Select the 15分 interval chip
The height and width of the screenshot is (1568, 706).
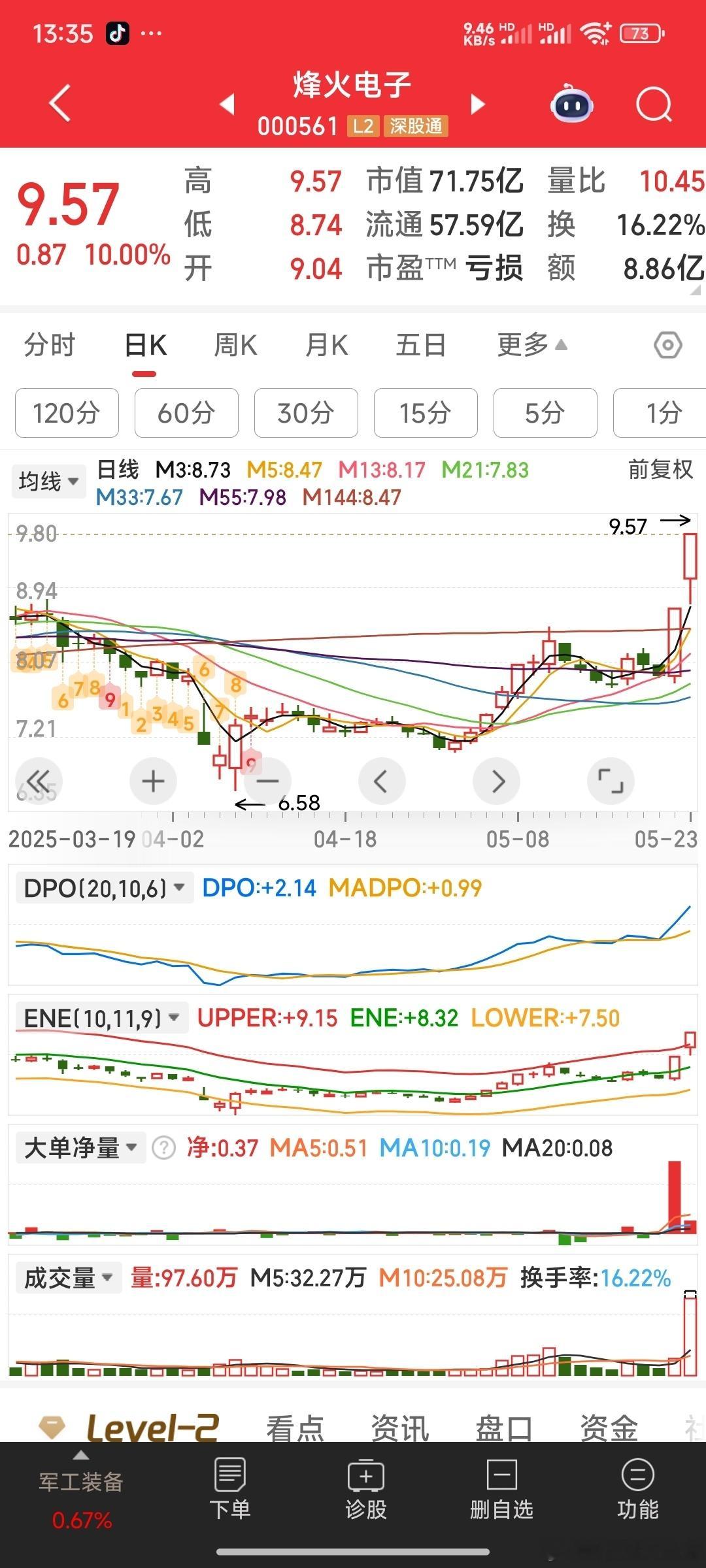coord(426,413)
